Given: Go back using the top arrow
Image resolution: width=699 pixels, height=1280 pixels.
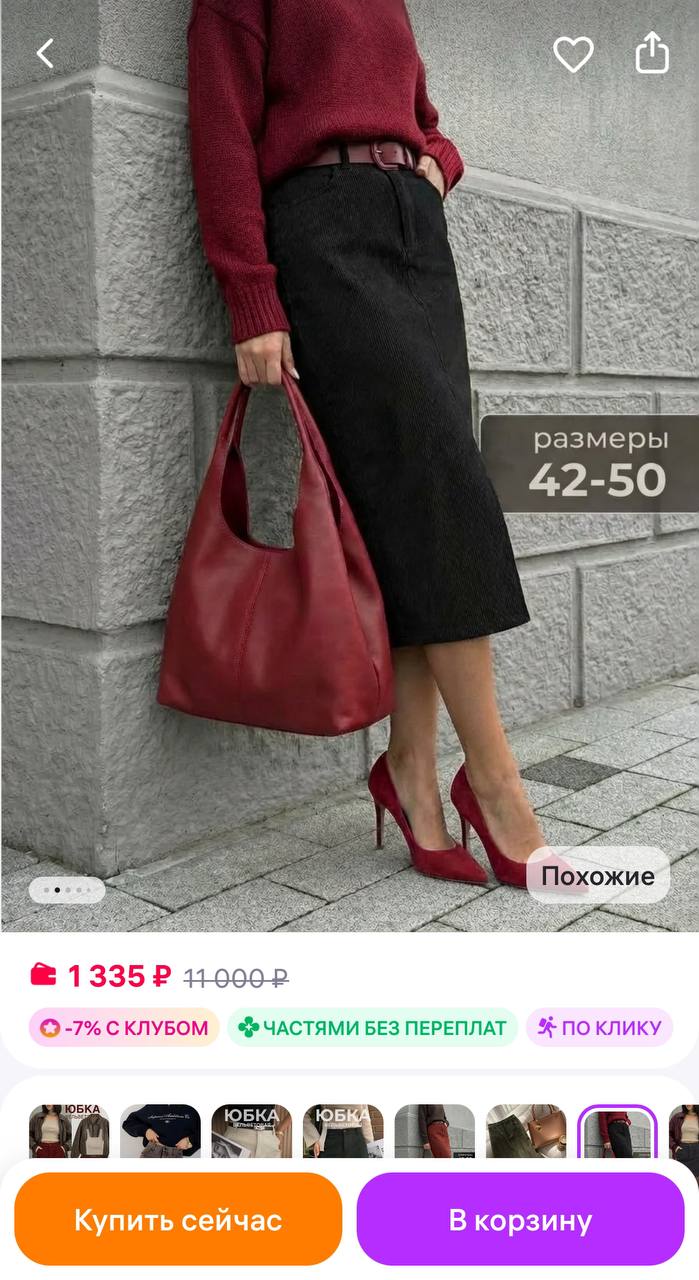Looking at the screenshot, I should click(45, 53).
